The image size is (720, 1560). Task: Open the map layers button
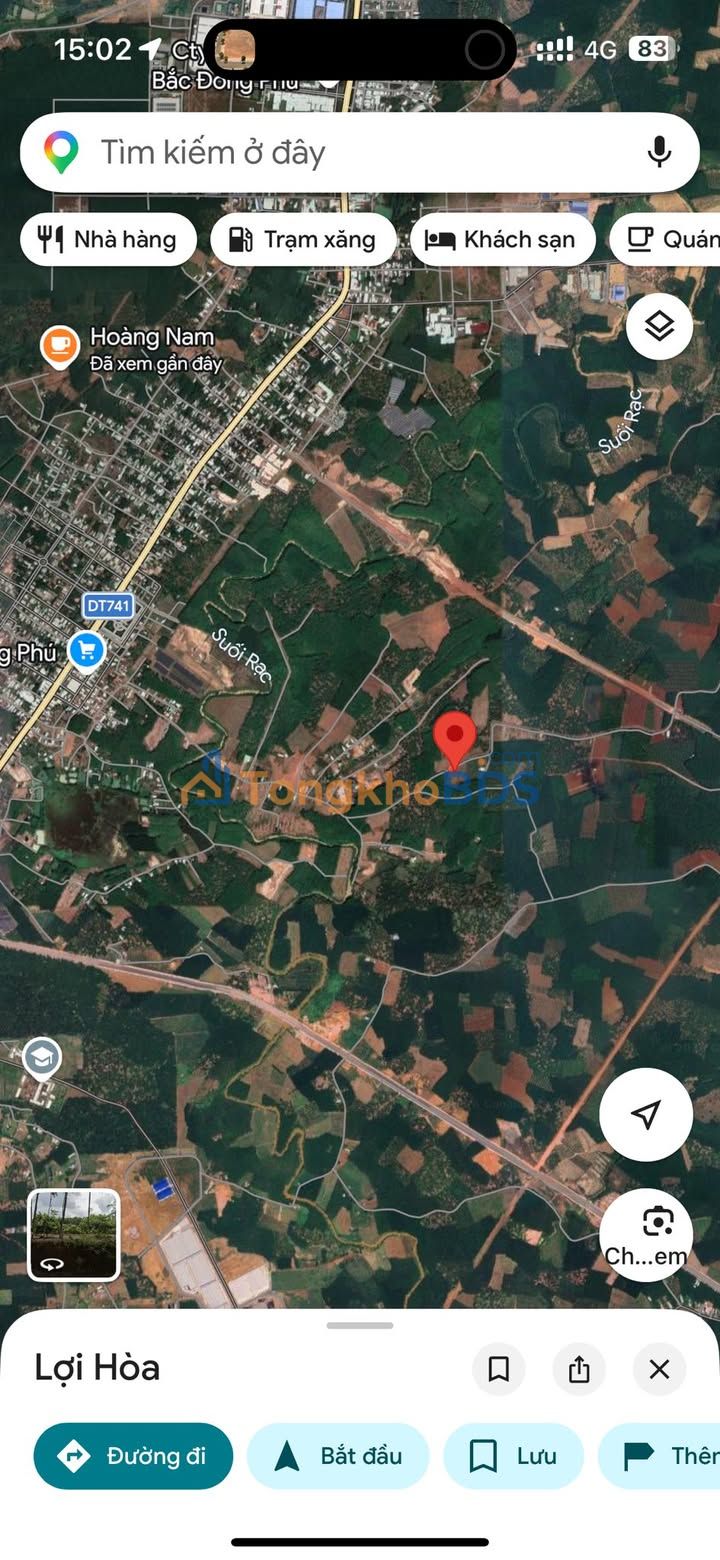click(659, 326)
